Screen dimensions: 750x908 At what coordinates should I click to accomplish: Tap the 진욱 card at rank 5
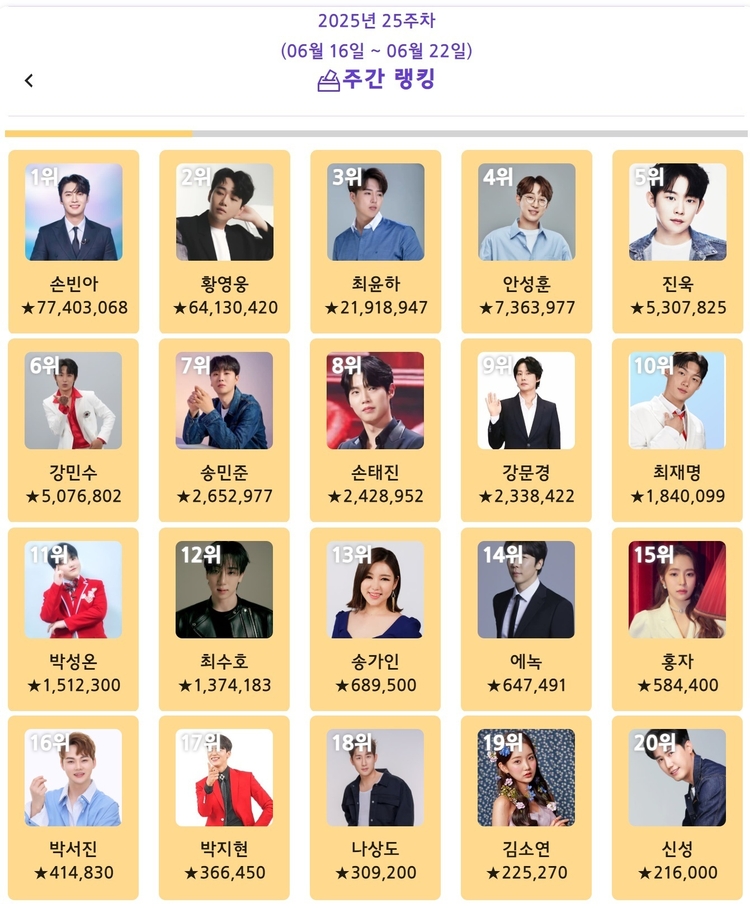point(677,240)
